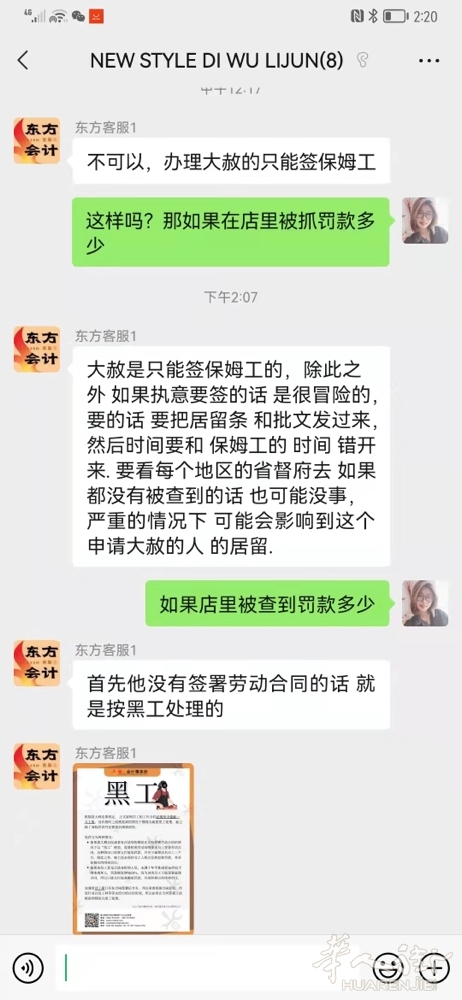View 东方客服1 profile from top avatar
The width and height of the screenshot is (462, 1000).
coord(37,140)
